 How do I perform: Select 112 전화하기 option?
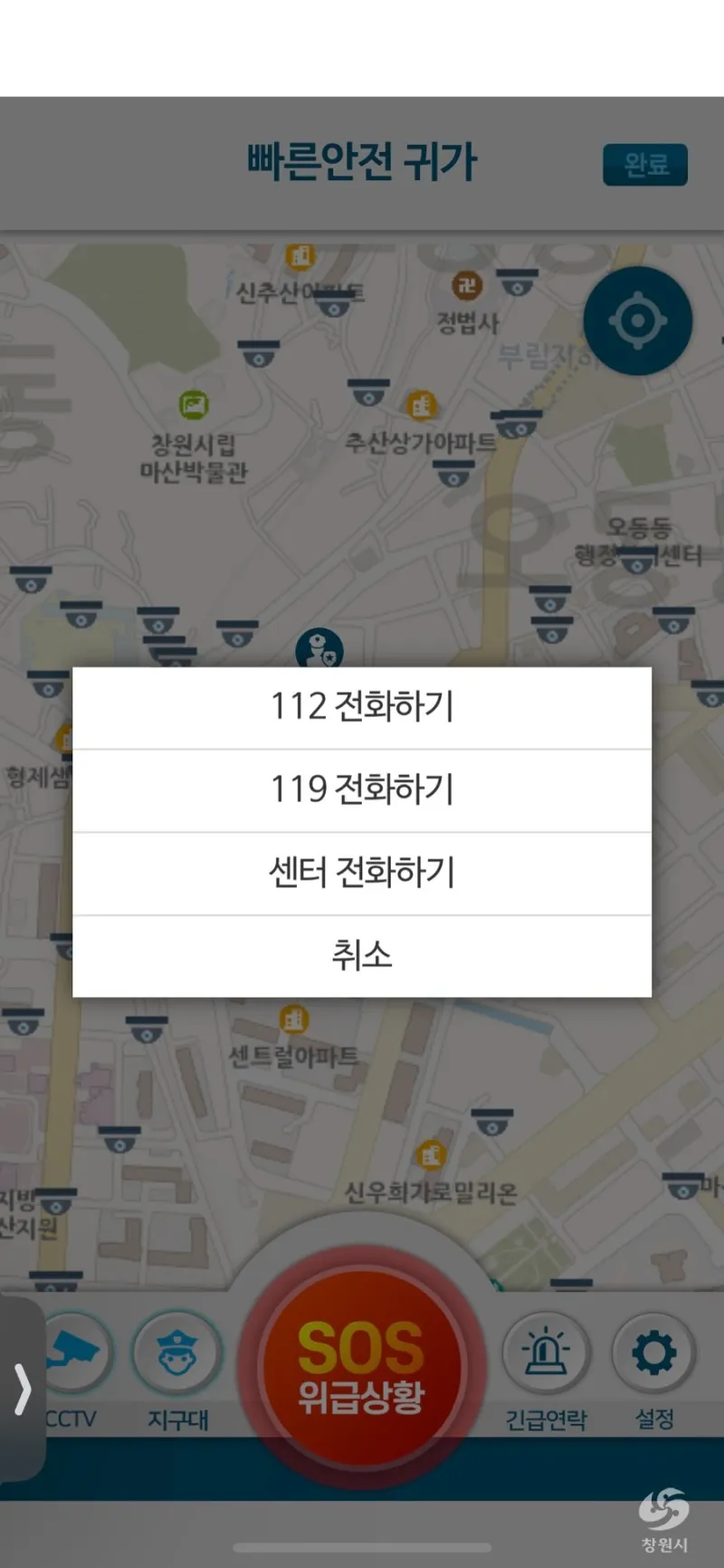point(362,707)
